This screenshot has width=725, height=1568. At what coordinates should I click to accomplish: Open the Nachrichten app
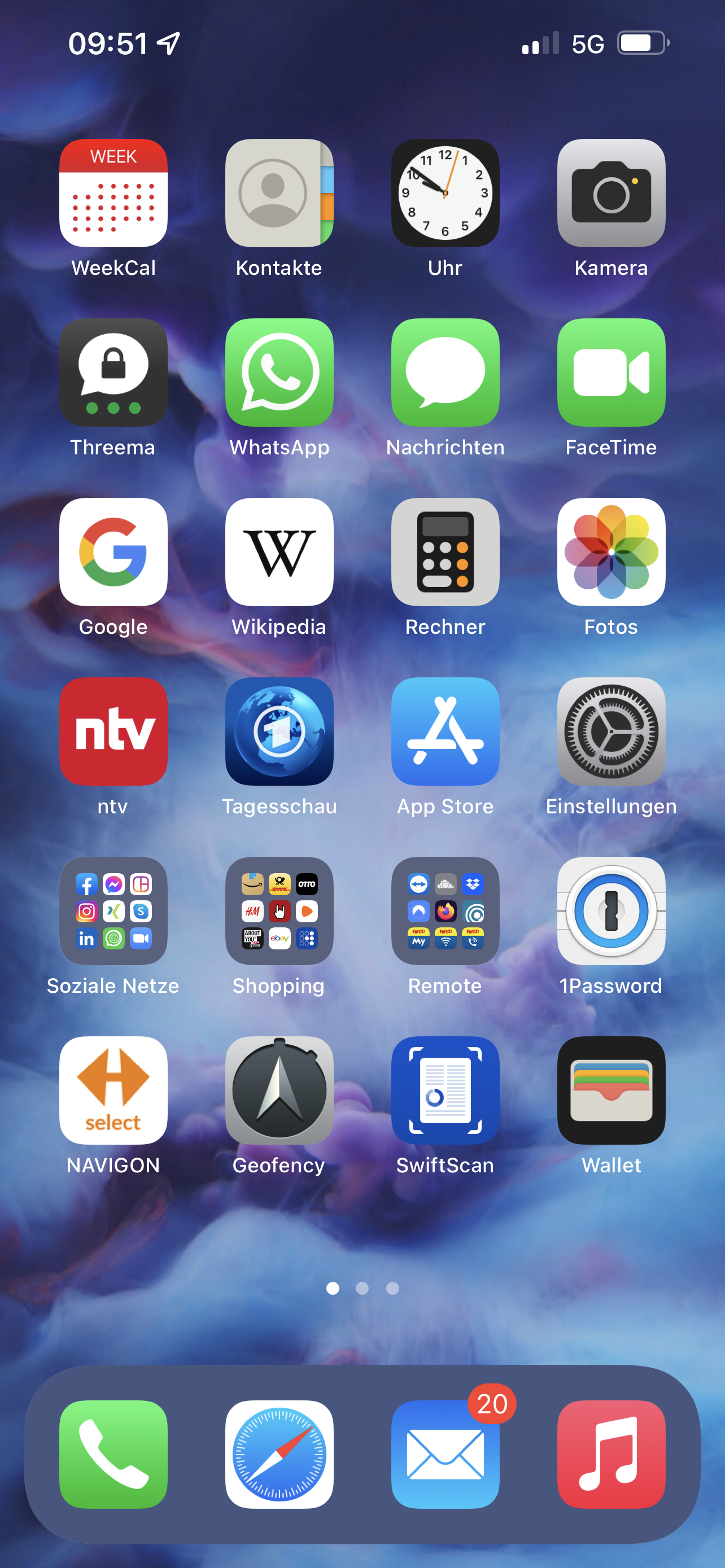(x=445, y=373)
